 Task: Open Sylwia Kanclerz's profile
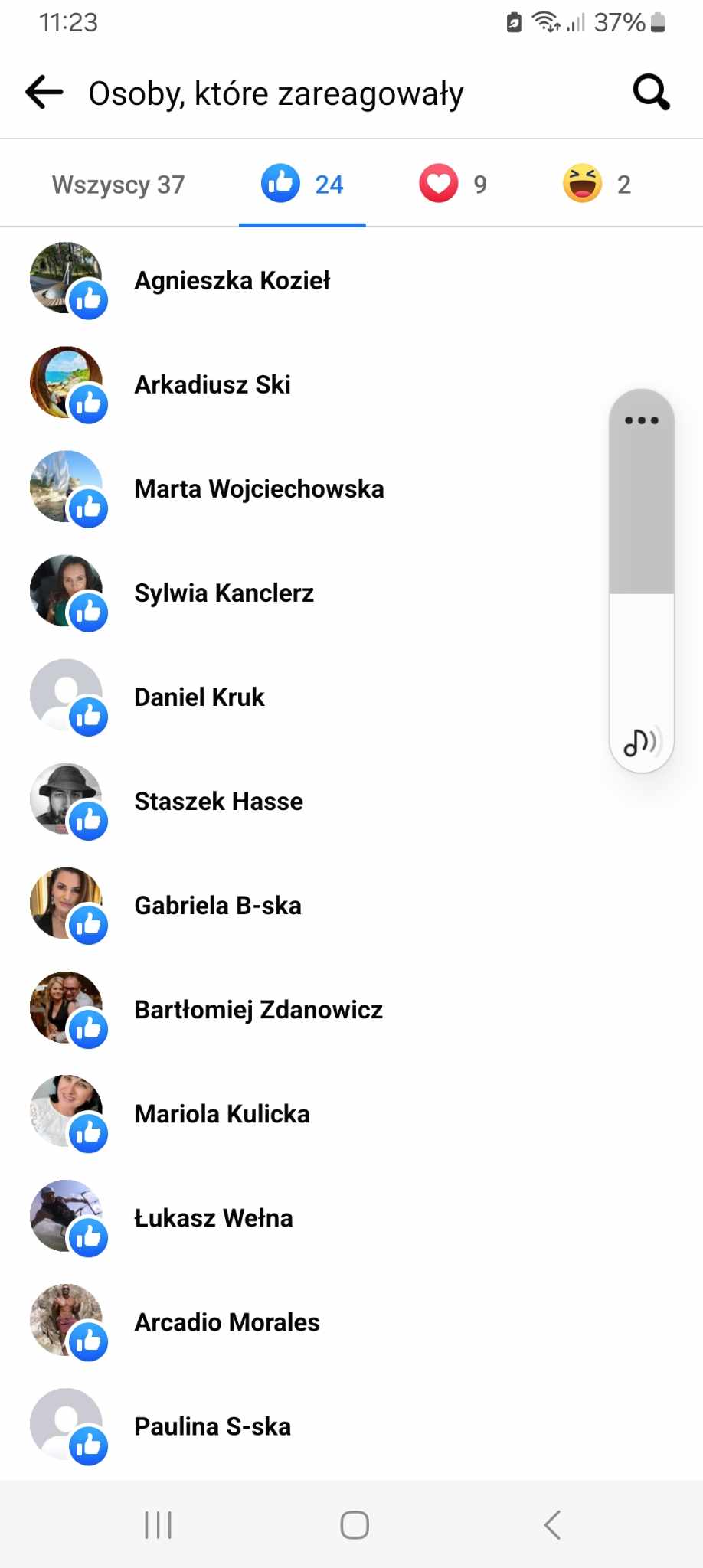point(351,593)
